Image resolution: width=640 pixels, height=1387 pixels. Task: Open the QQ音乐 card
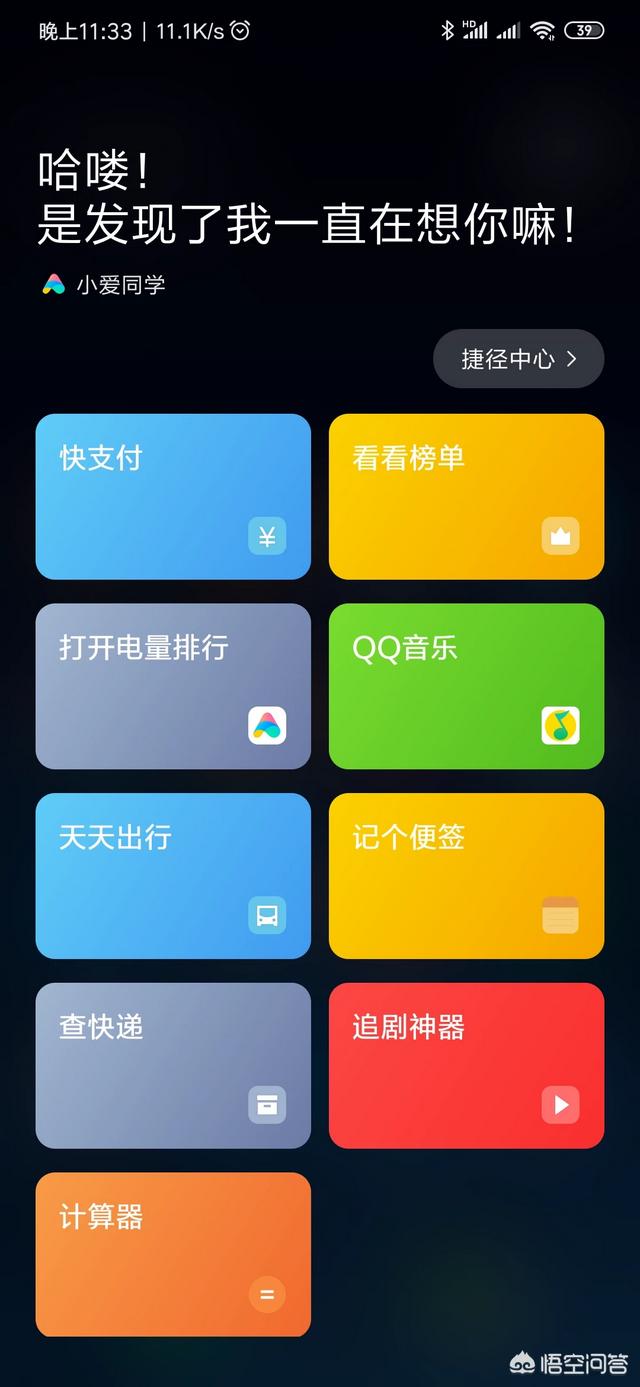pos(466,686)
